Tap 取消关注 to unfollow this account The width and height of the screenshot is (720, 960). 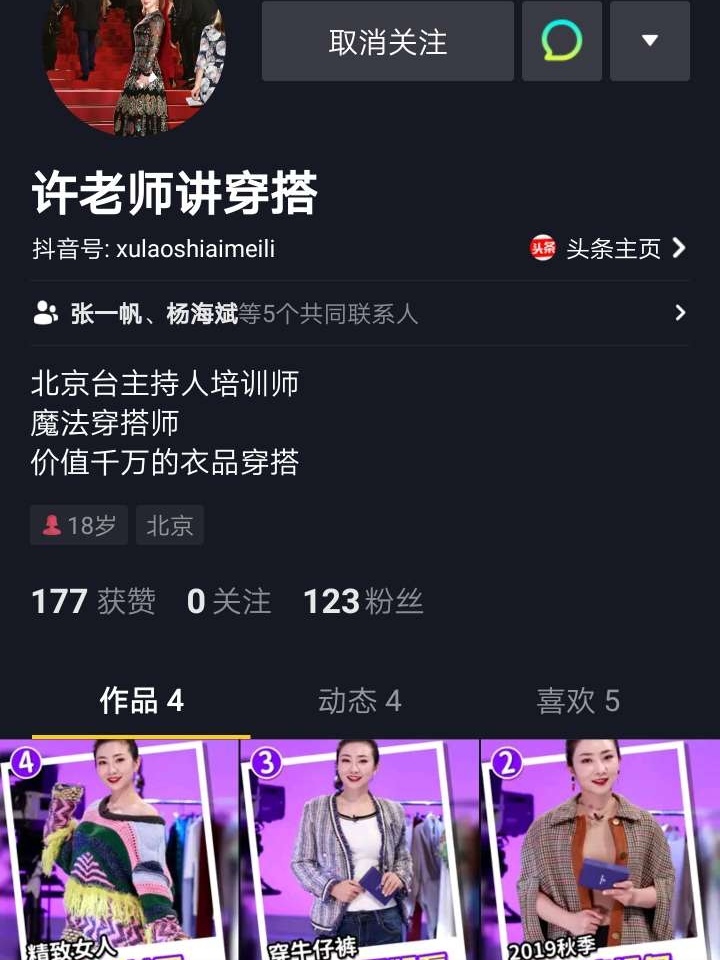387,42
